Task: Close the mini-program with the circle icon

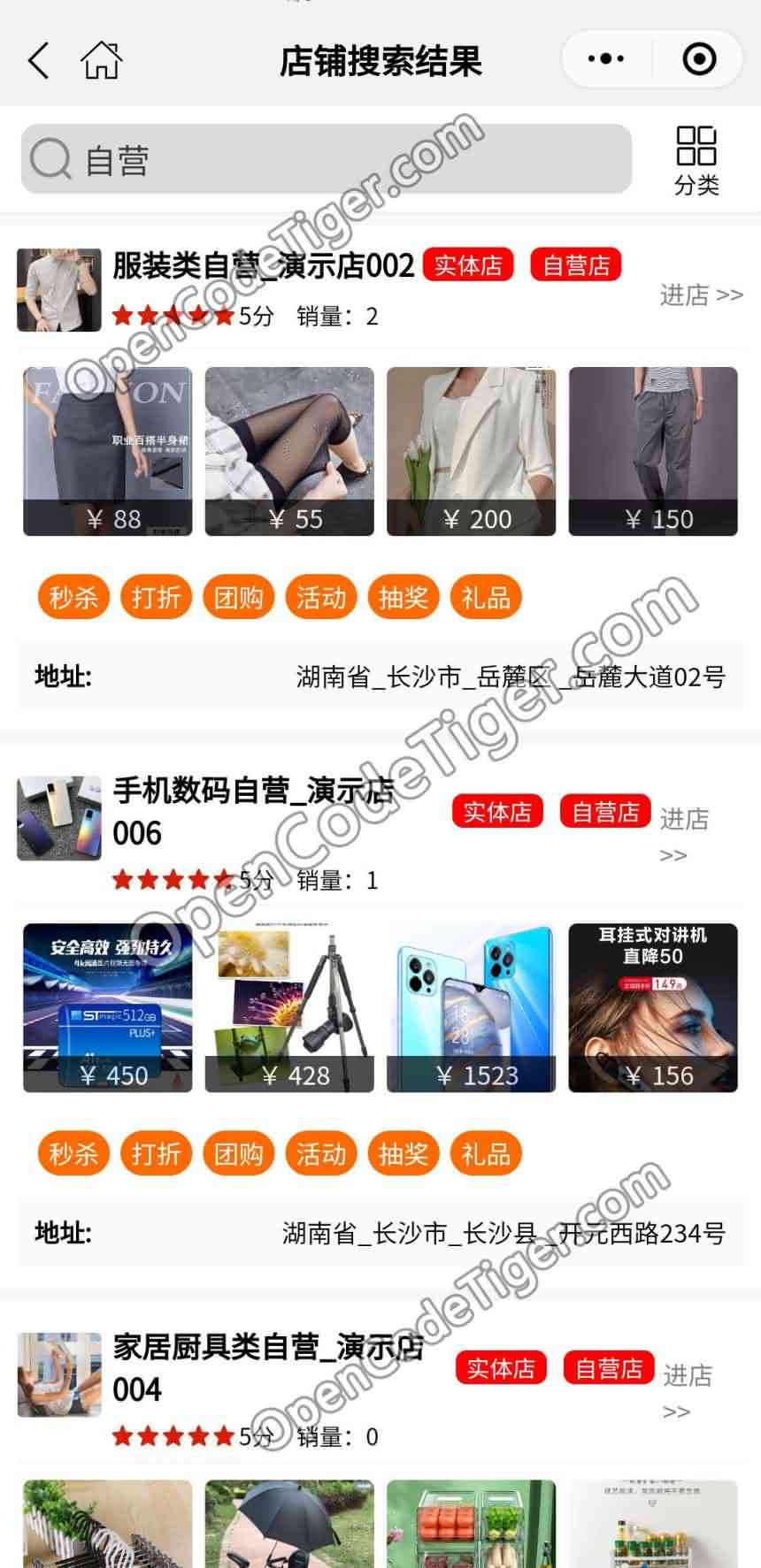Action: 699,59
